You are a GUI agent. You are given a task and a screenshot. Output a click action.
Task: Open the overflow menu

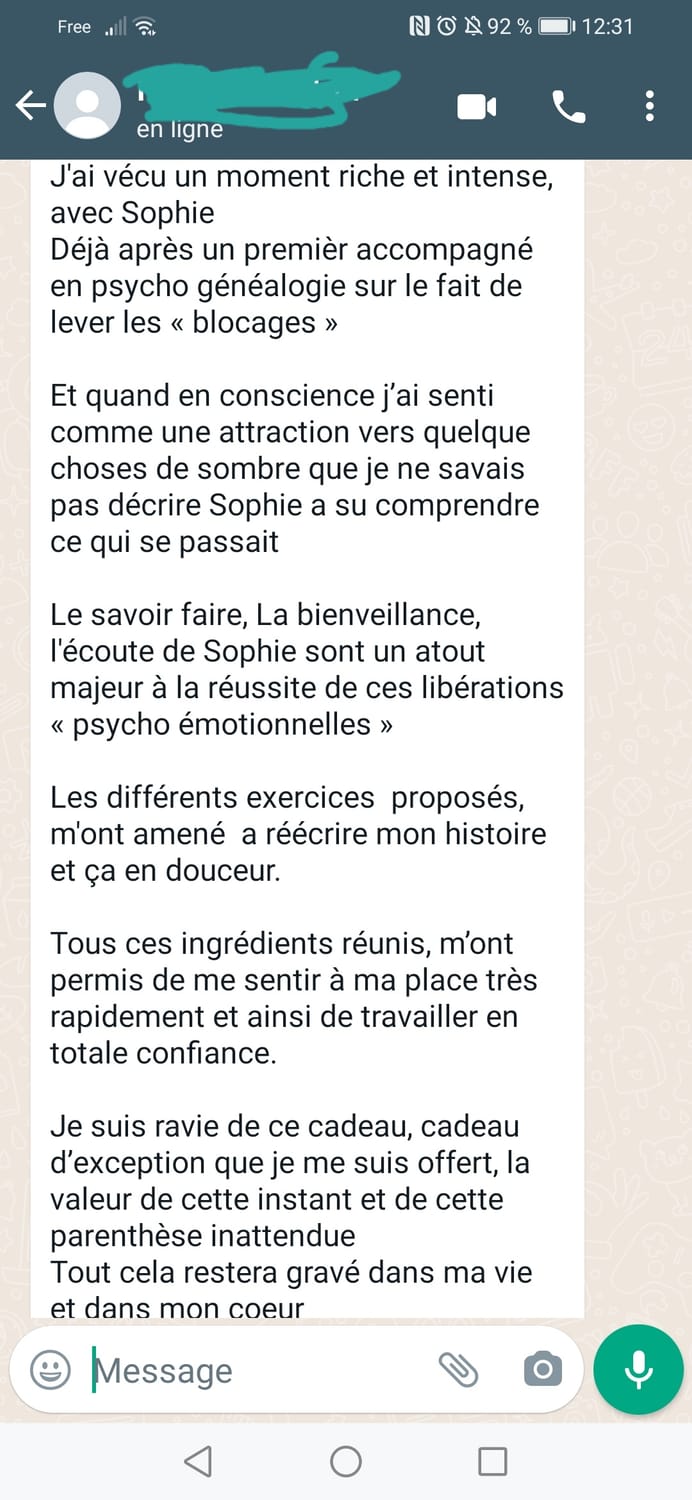[x=650, y=106]
